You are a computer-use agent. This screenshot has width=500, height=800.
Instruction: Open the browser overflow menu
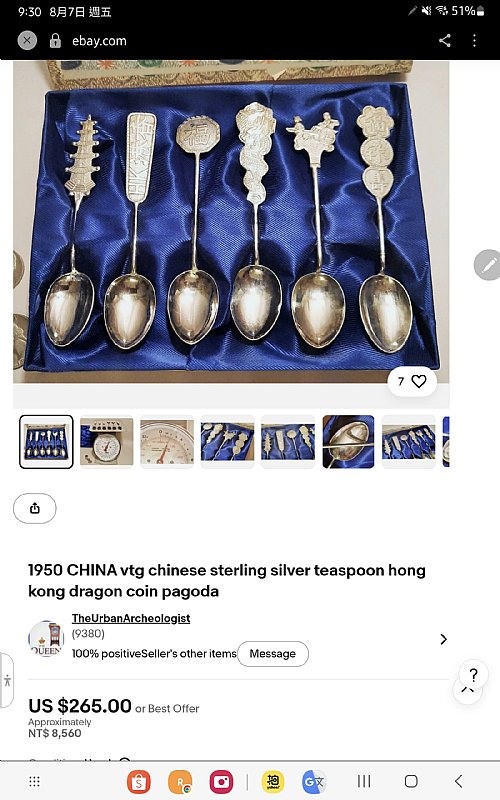click(x=474, y=41)
